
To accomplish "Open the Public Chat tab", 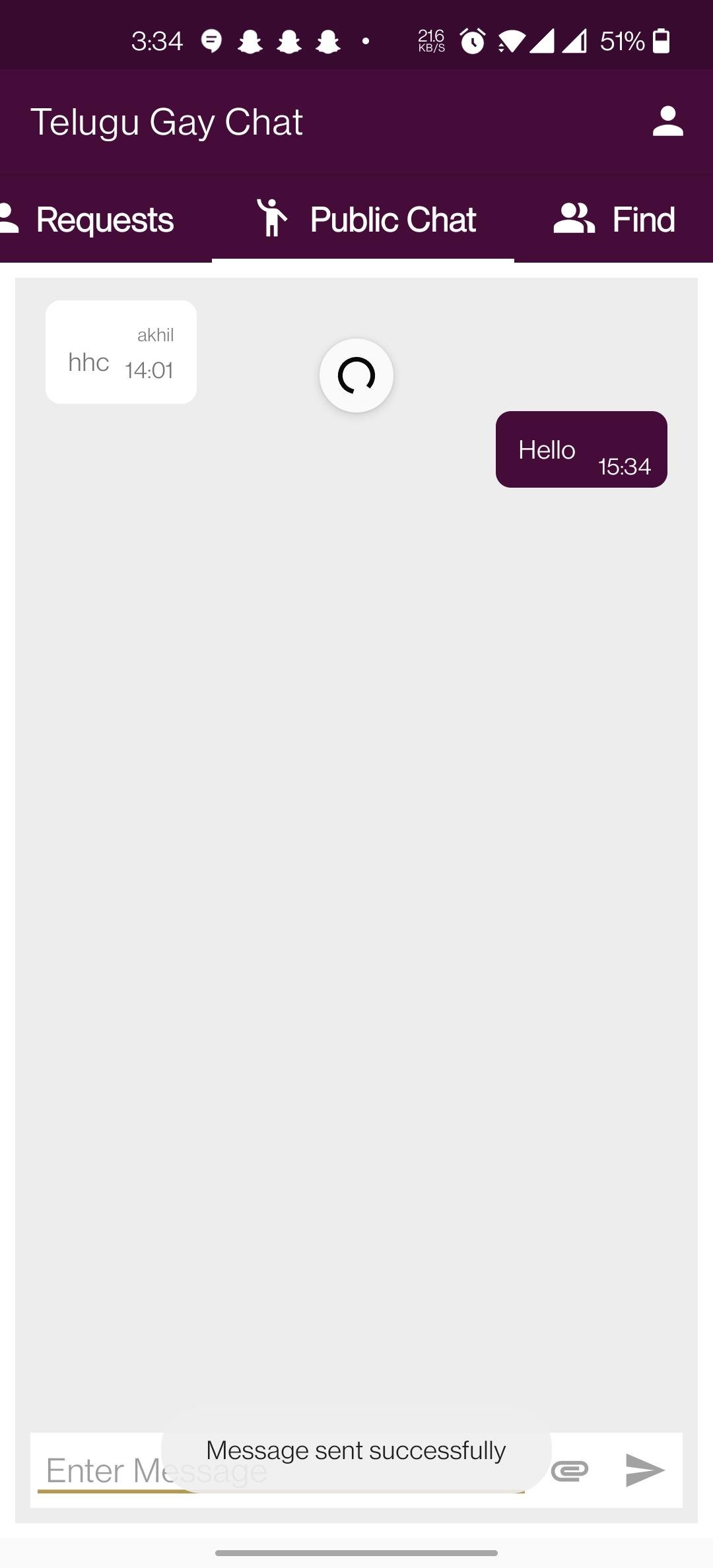I will [x=392, y=219].
